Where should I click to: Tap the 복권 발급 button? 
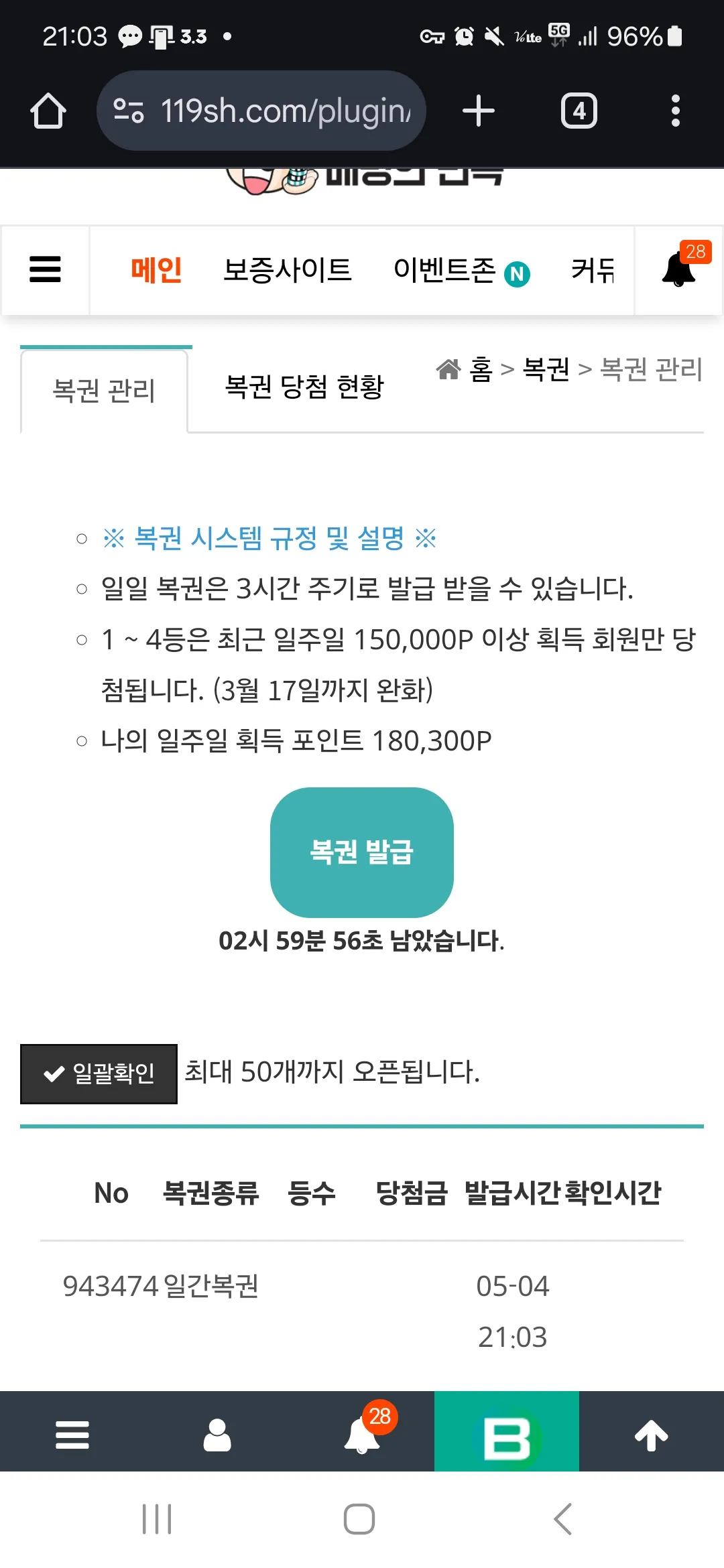coord(362,852)
